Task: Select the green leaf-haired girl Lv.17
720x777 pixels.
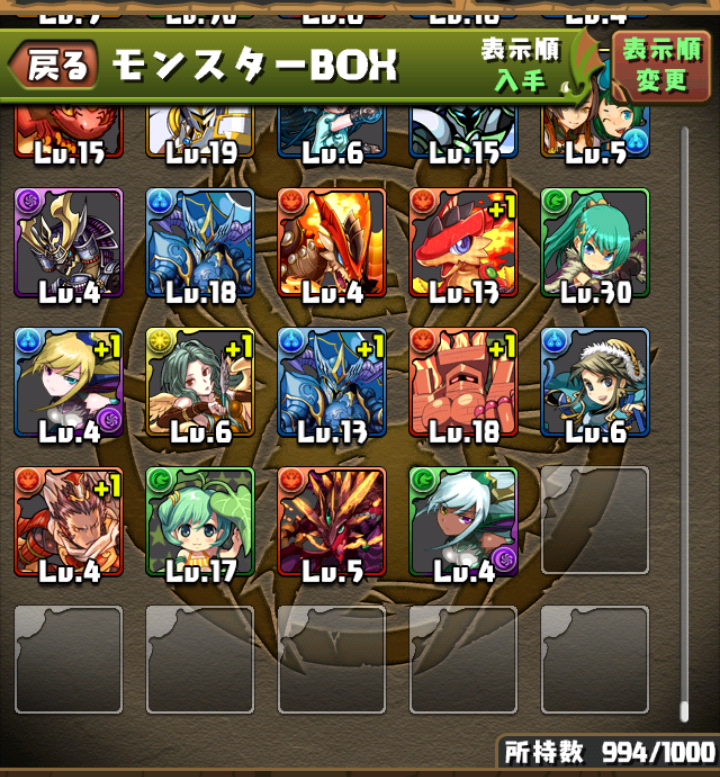Action: 200,521
